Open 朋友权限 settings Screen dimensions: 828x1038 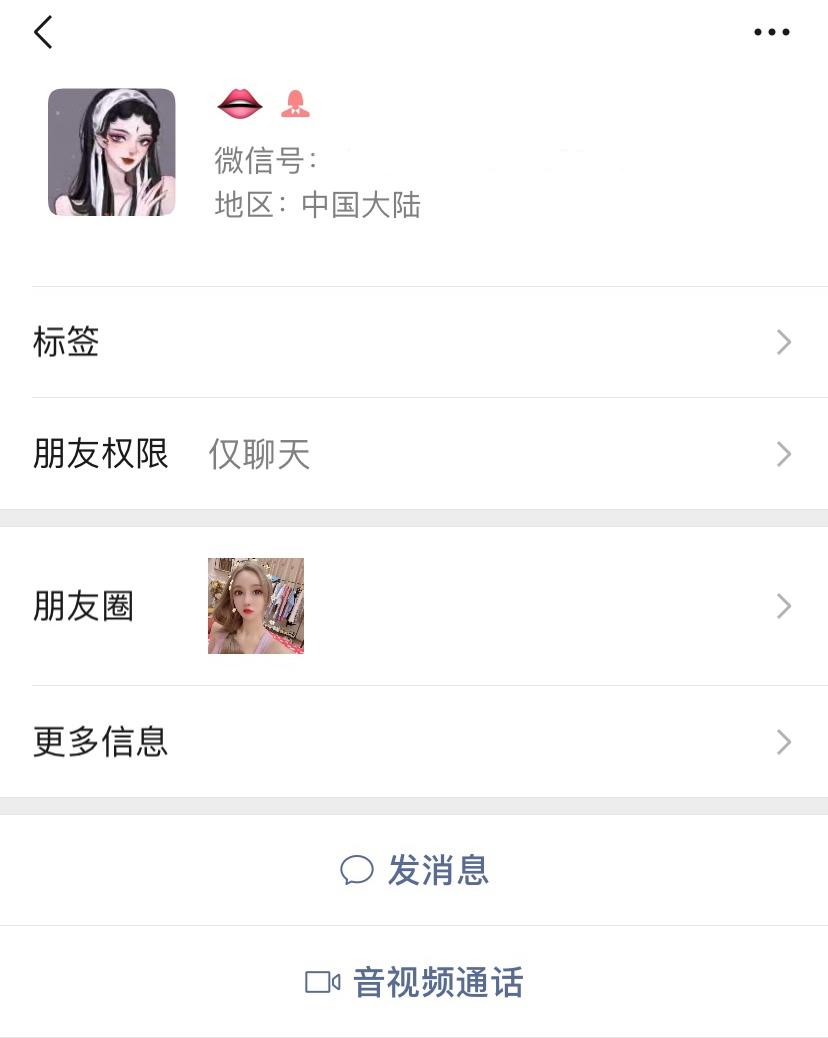click(x=414, y=454)
